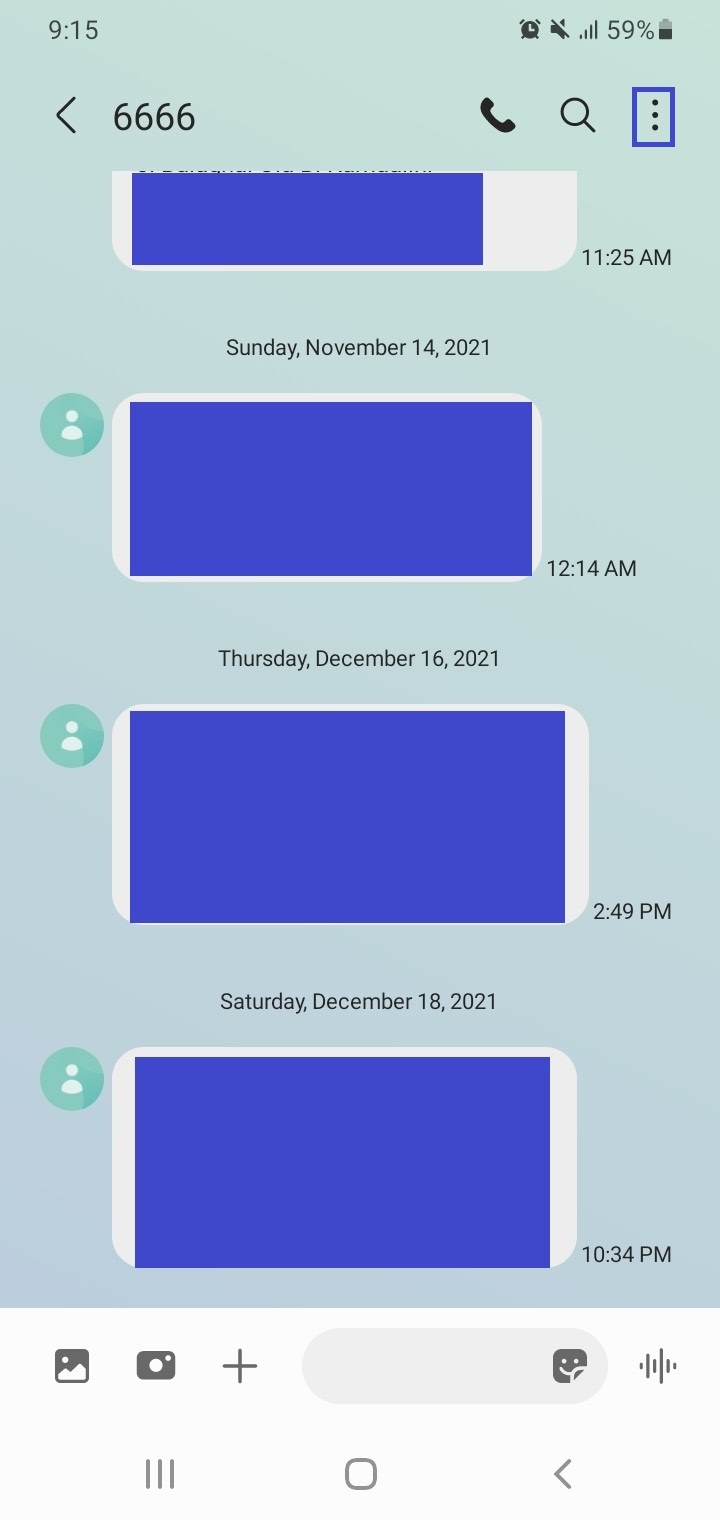Call the number 6666

click(497, 117)
